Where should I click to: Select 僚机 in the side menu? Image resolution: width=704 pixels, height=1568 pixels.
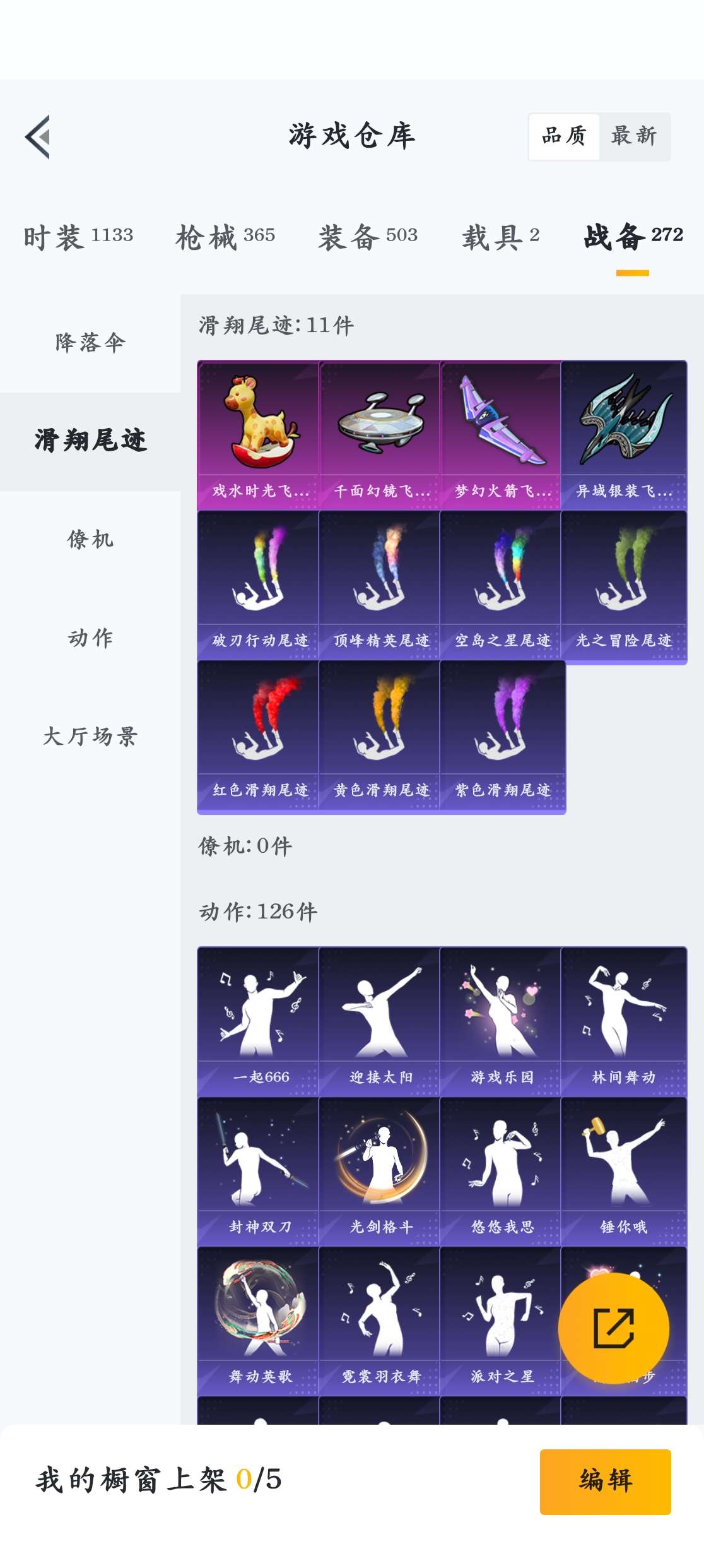tap(90, 540)
